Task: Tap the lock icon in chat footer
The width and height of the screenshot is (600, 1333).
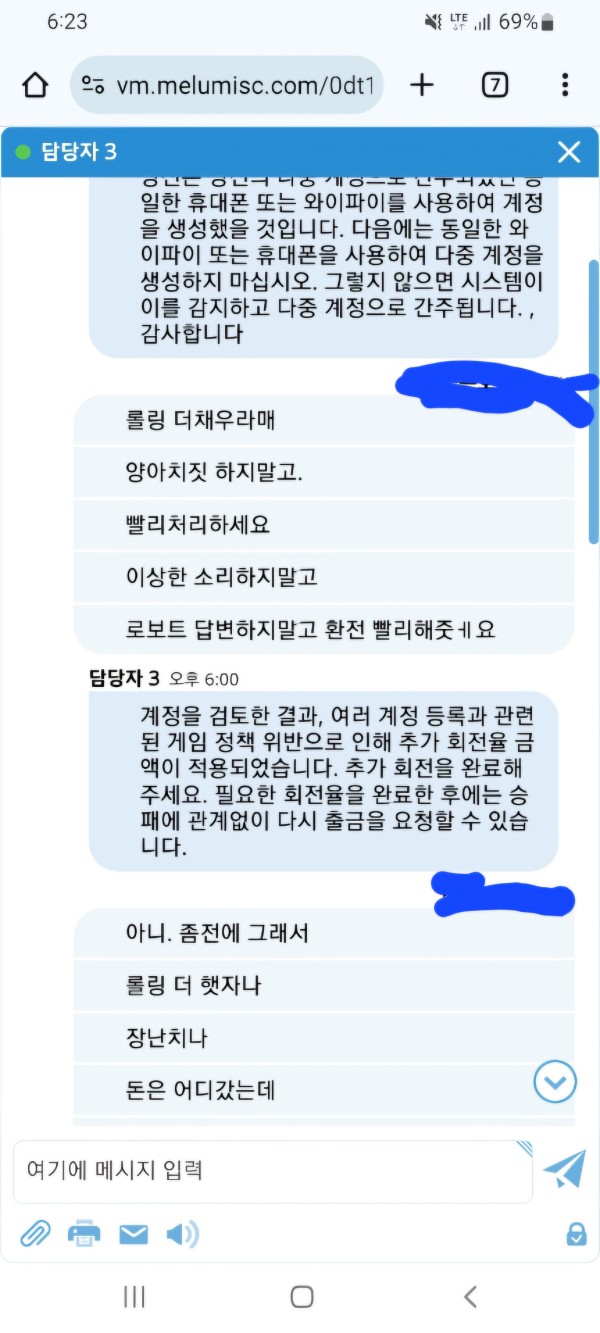Action: (576, 1234)
